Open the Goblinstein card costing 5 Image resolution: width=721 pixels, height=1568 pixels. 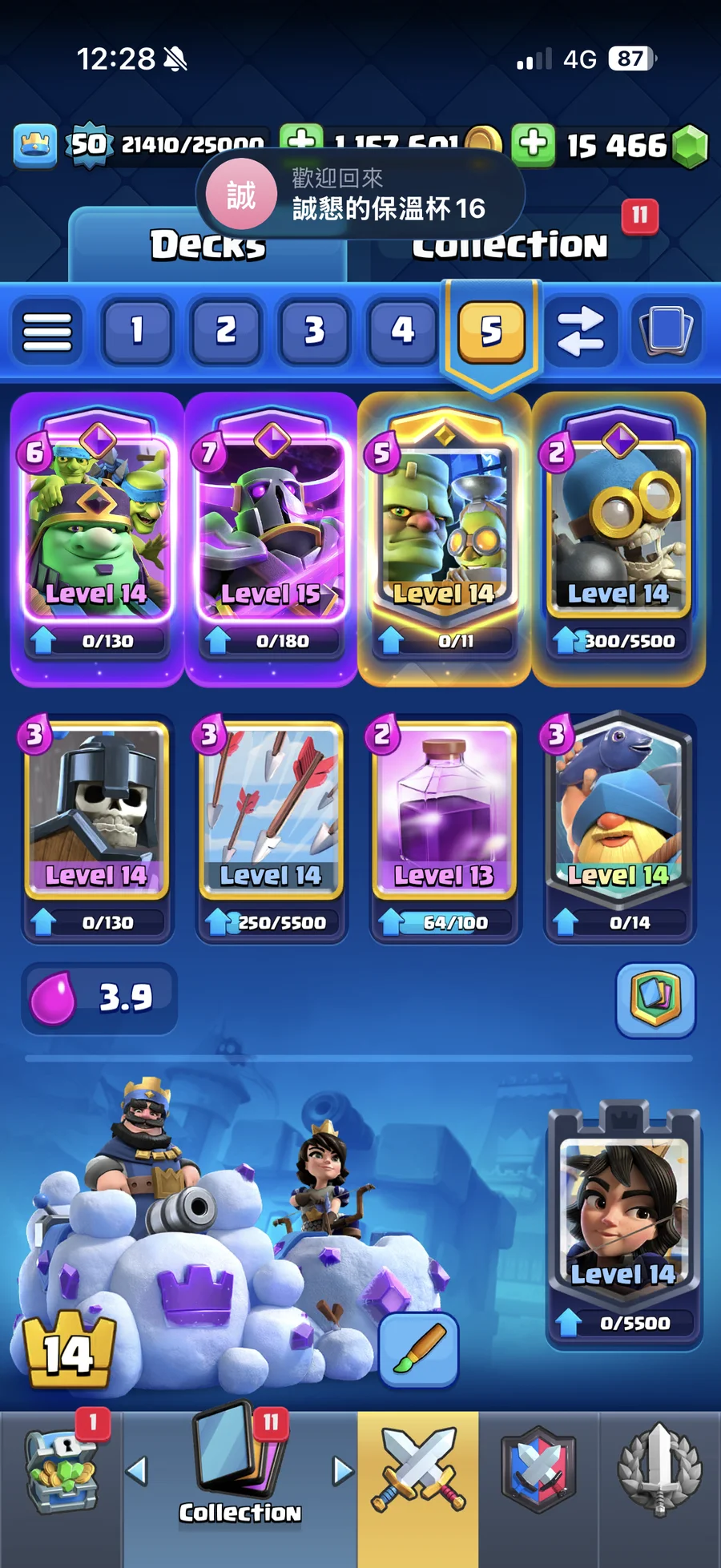click(x=444, y=529)
